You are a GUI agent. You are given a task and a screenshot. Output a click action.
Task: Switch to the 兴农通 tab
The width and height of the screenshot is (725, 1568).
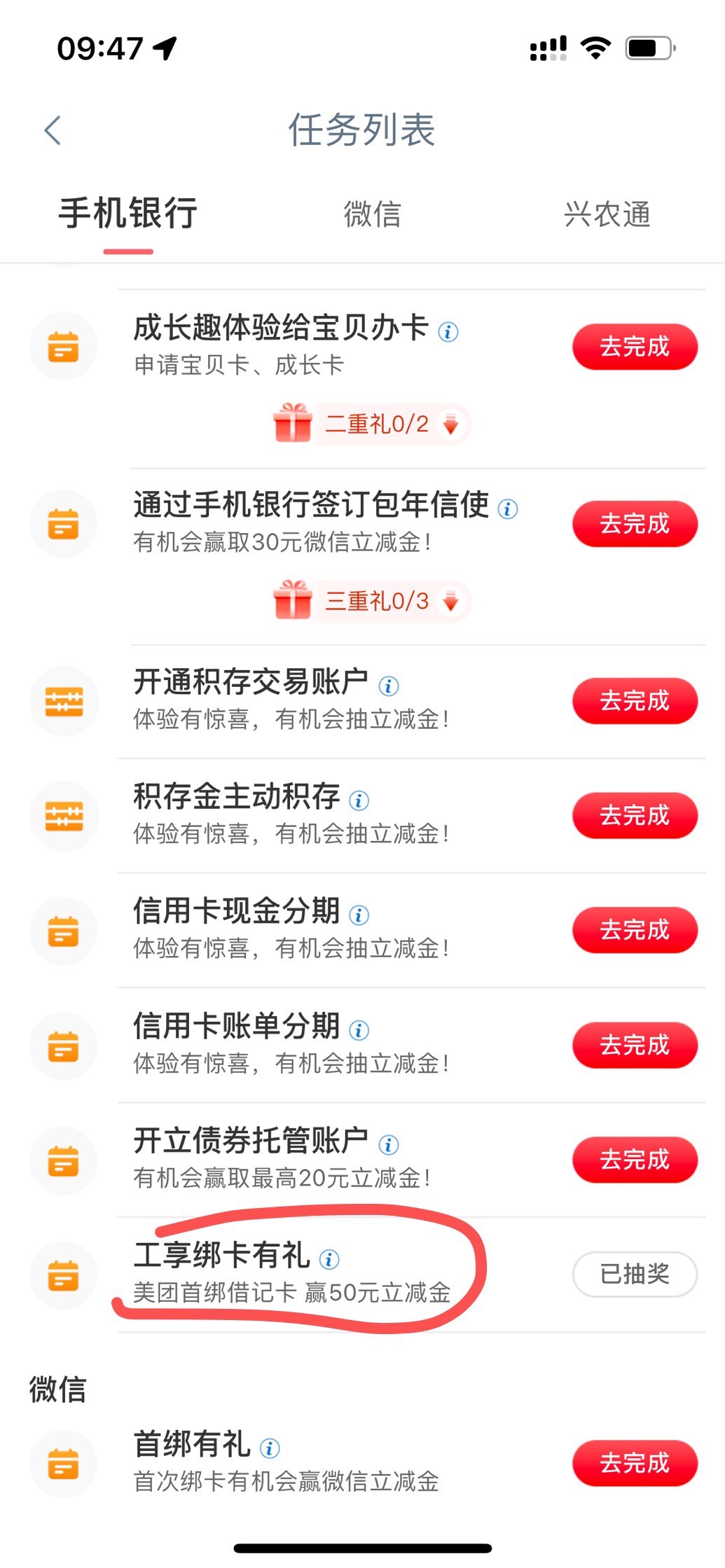coord(607,214)
